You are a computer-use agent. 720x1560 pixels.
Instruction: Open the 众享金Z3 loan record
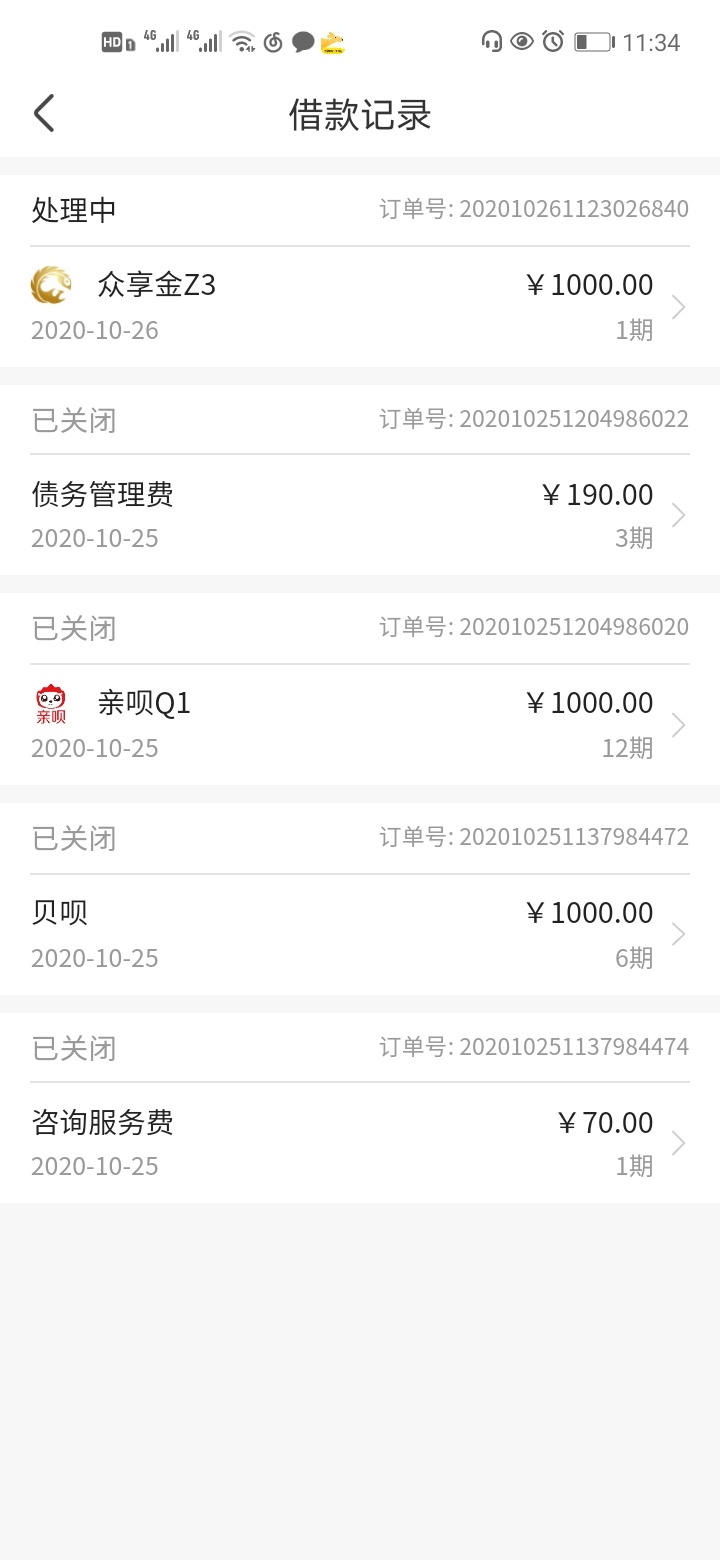pos(360,307)
